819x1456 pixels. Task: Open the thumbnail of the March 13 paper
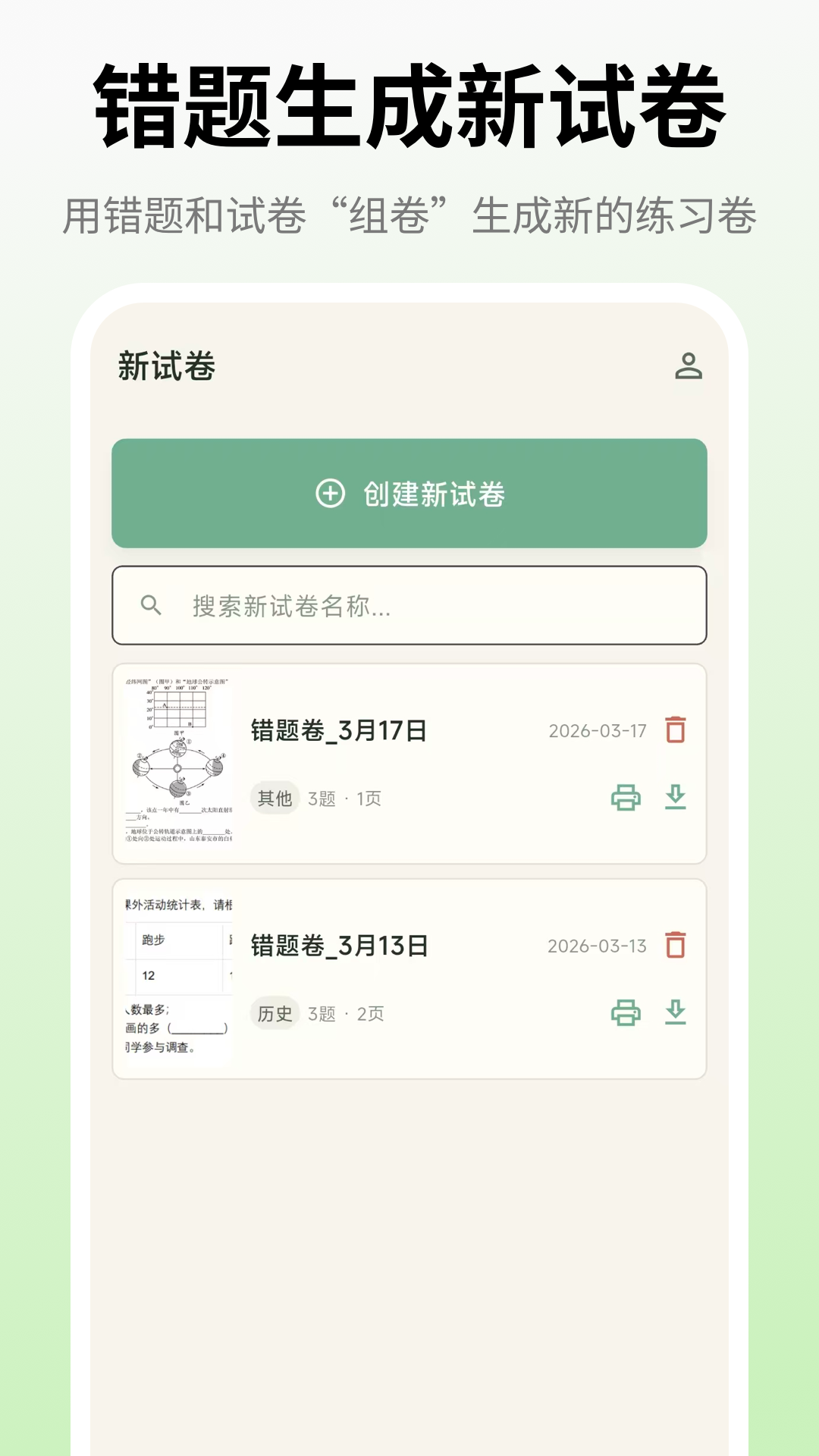pos(176,978)
